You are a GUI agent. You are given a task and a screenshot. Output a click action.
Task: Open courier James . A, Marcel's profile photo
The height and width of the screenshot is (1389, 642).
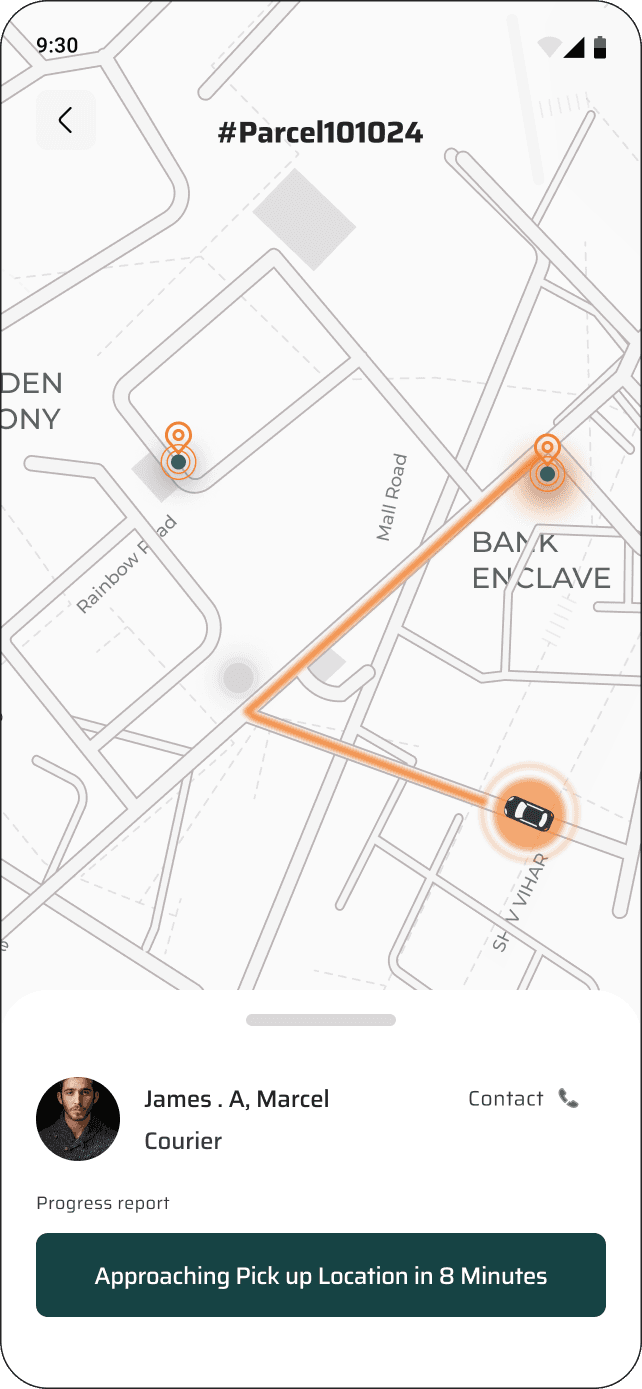(x=78, y=1119)
